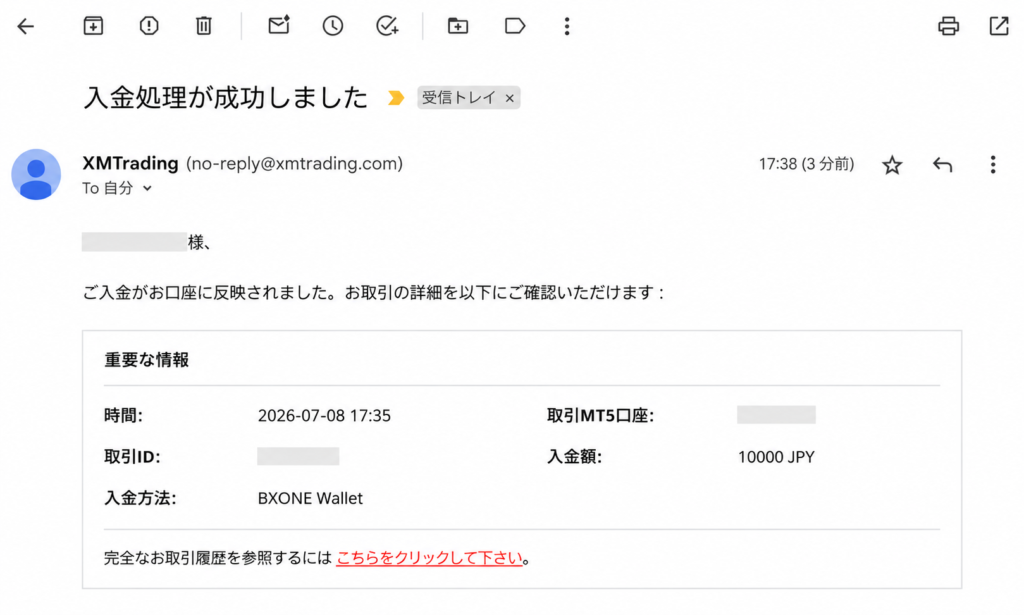
Task: Star the XMTrading message
Action: [892, 165]
